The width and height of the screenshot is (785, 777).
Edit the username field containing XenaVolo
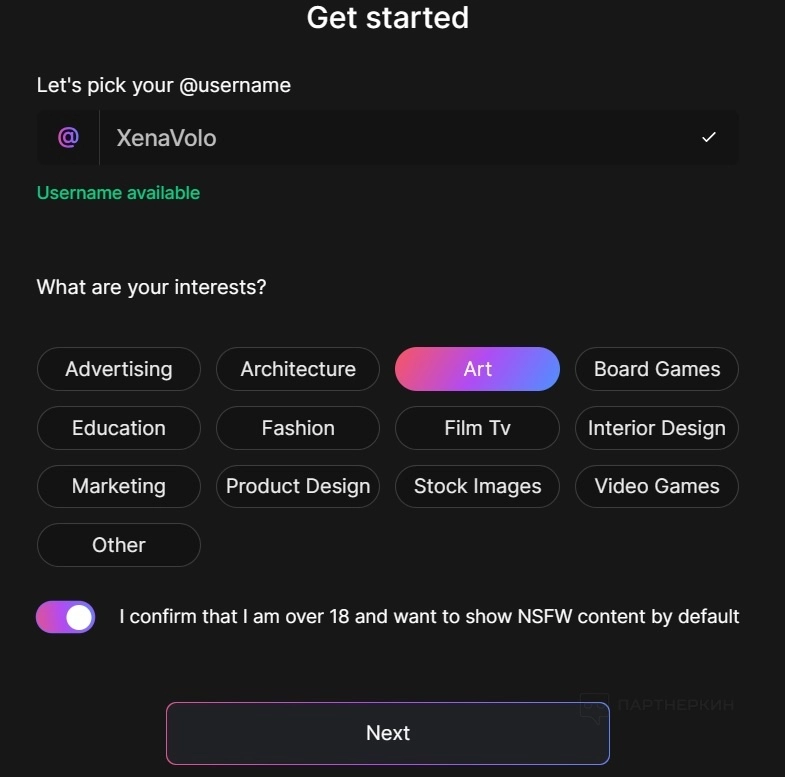click(400, 138)
